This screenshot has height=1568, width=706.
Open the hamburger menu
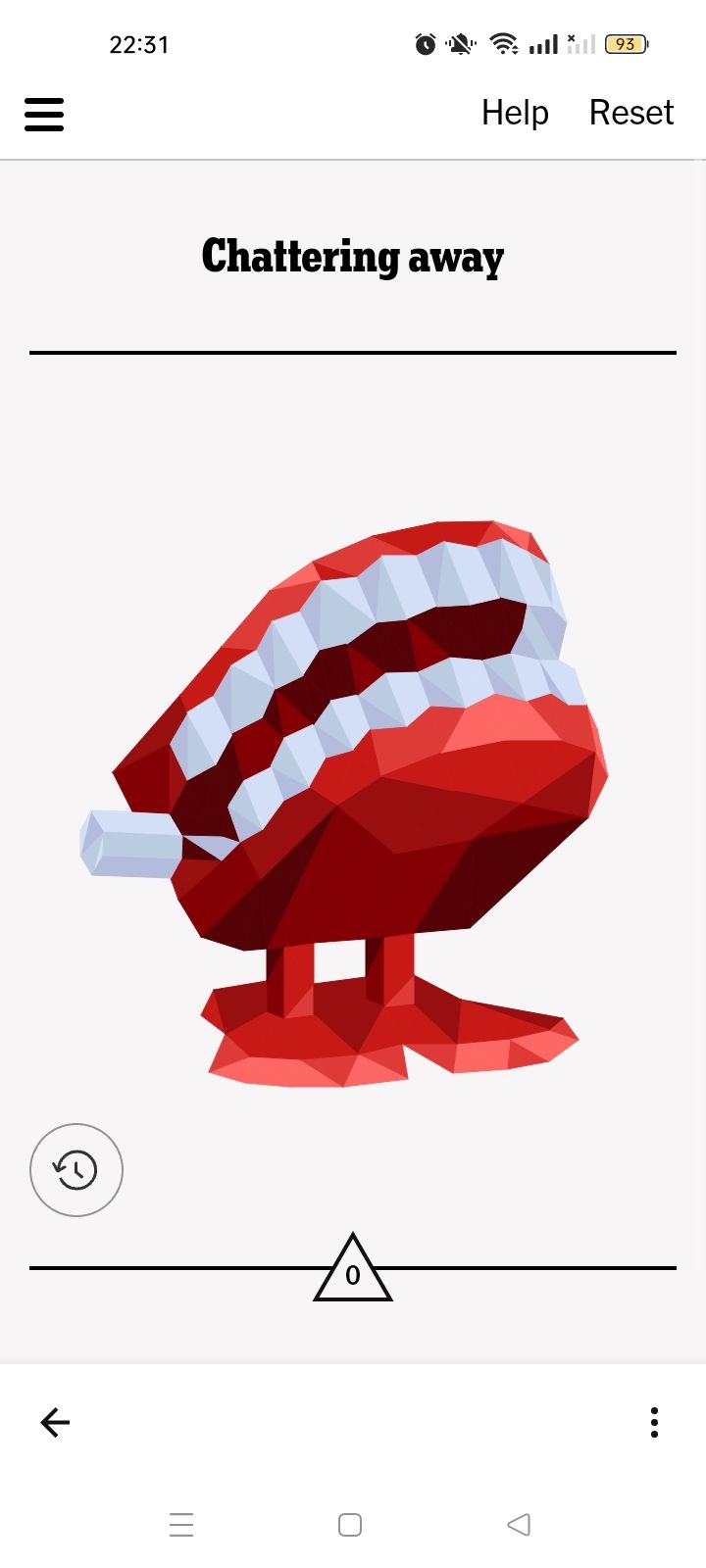tap(44, 114)
